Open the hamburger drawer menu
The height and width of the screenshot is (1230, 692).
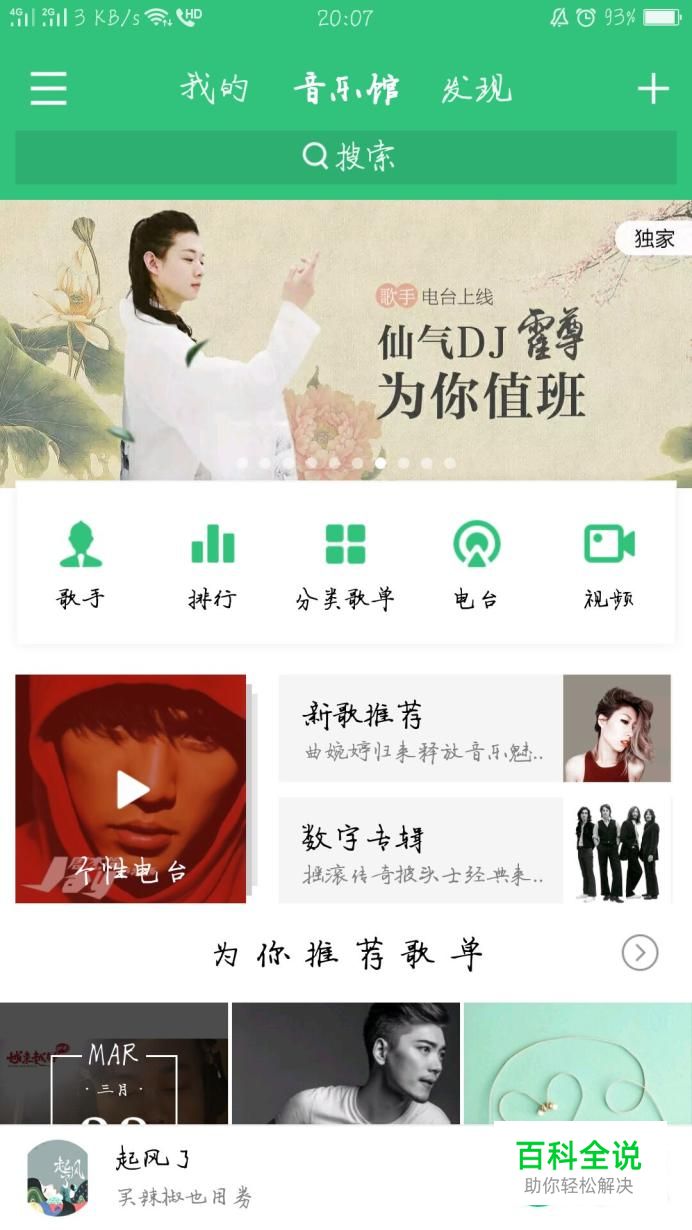(x=48, y=89)
